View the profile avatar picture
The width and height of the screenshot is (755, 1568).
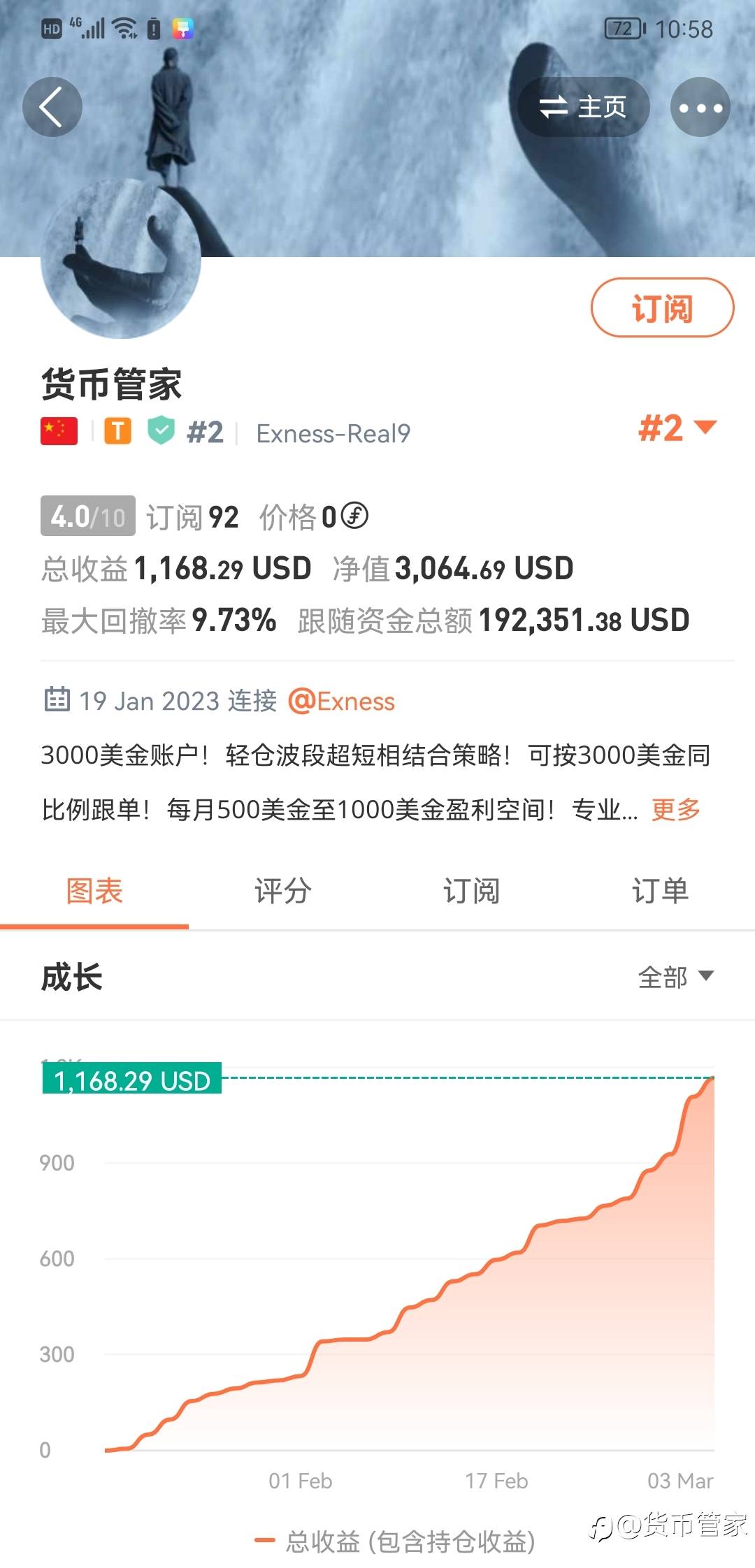point(121,259)
